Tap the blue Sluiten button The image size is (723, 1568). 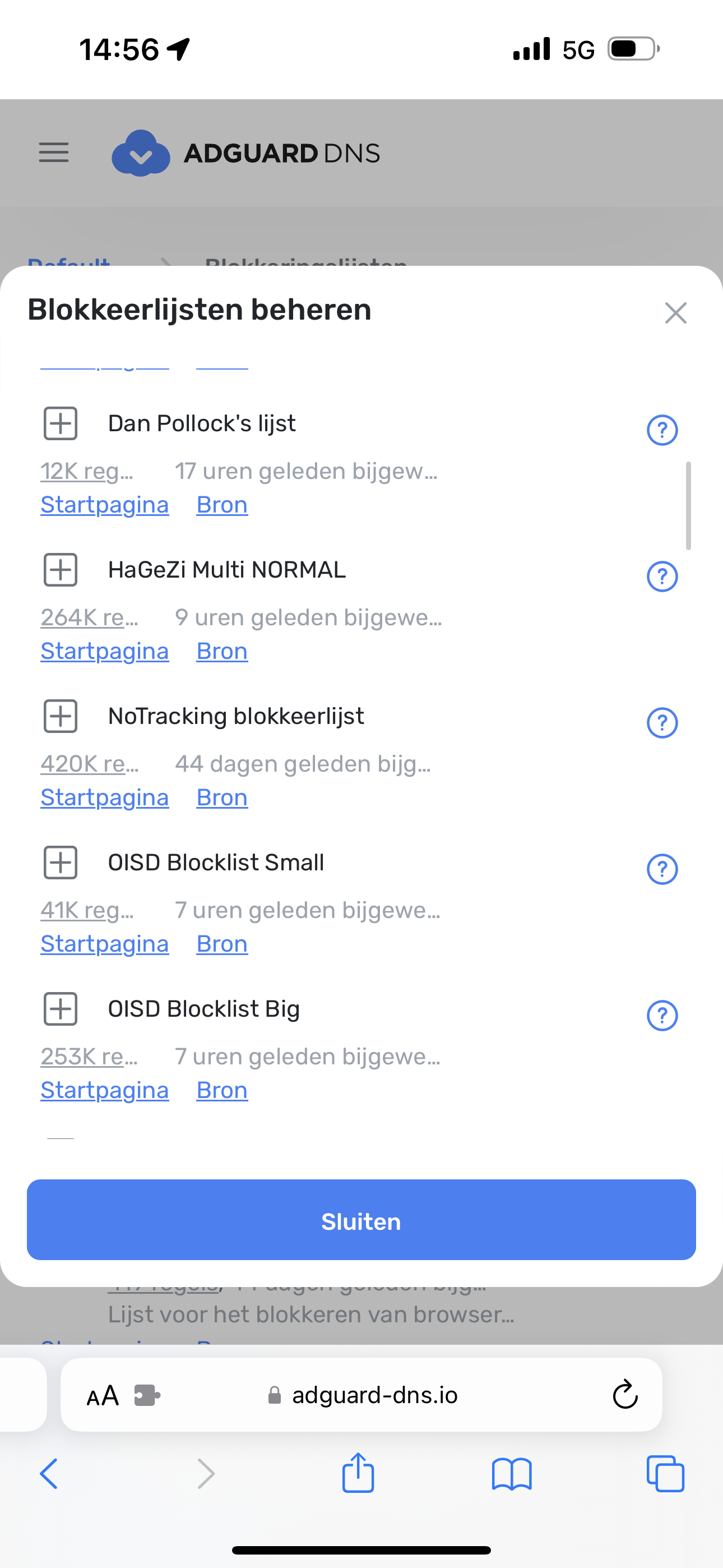point(361,1220)
